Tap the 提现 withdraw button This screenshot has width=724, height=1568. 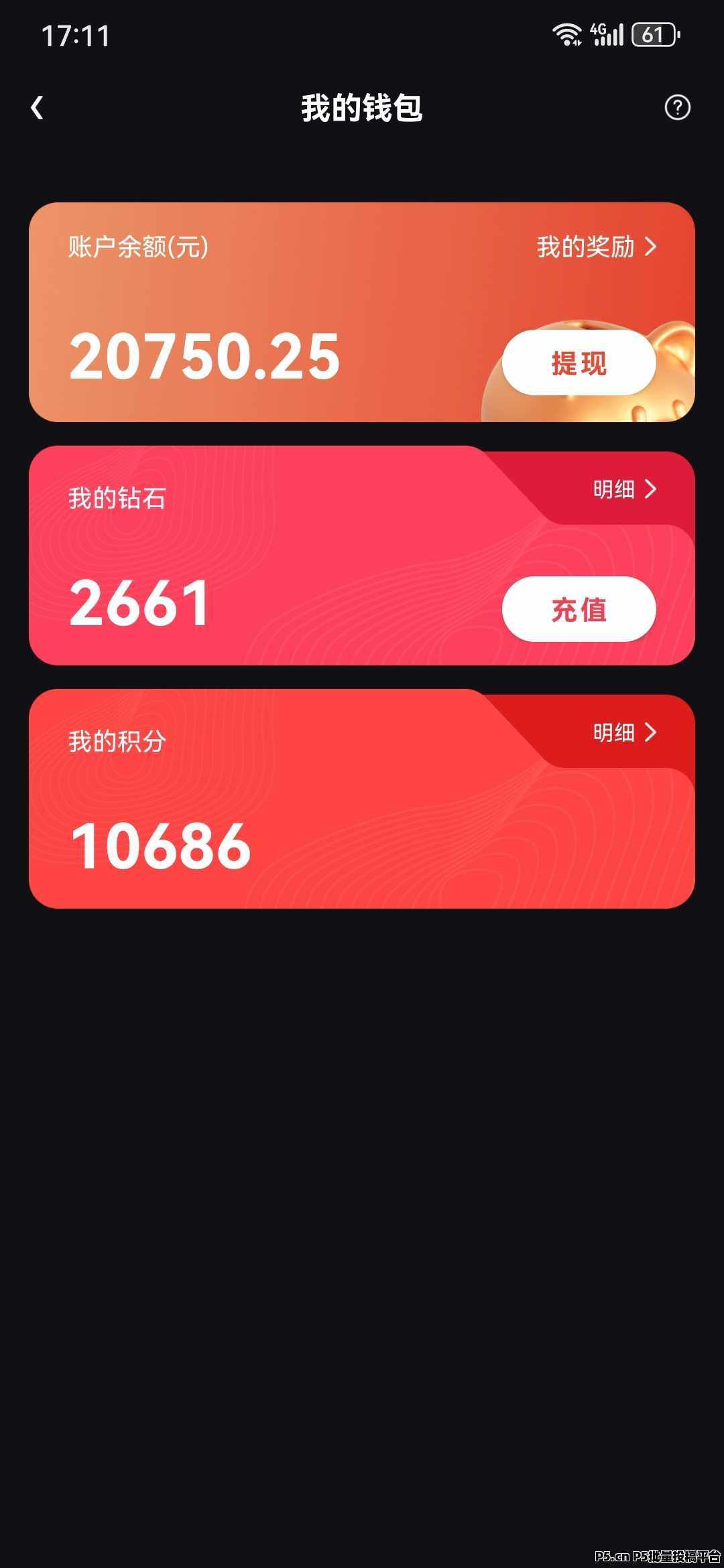tap(579, 363)
